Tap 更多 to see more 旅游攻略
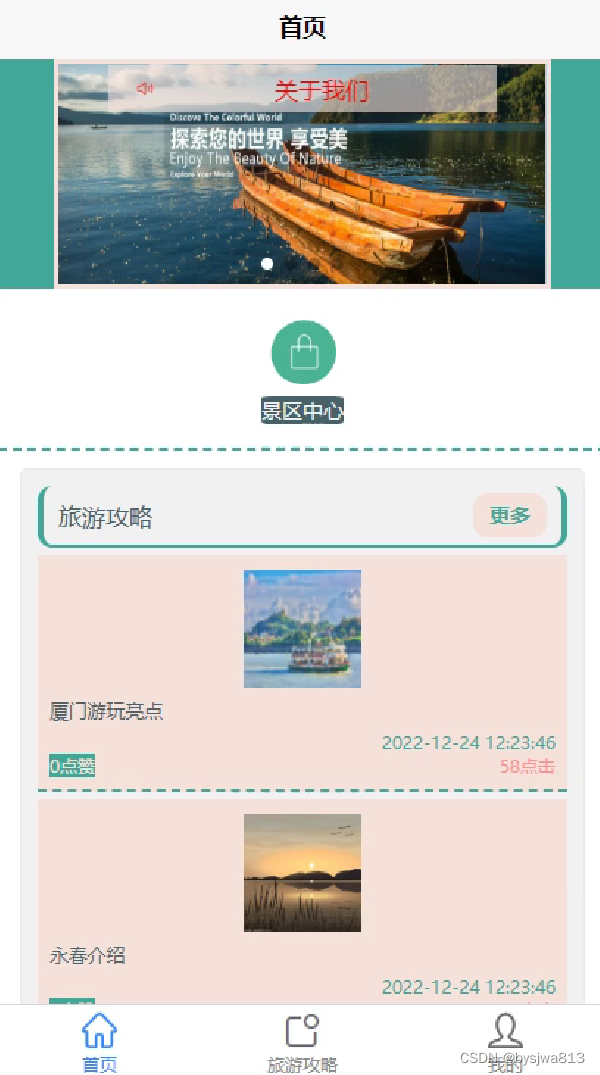 (509, 516)
